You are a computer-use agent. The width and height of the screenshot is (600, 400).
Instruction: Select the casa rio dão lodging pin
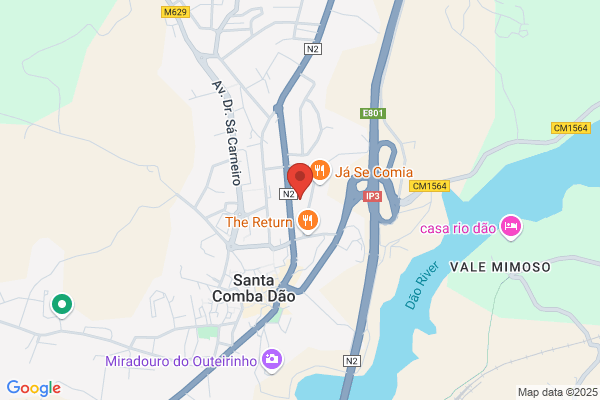click(x=511, y=227)
